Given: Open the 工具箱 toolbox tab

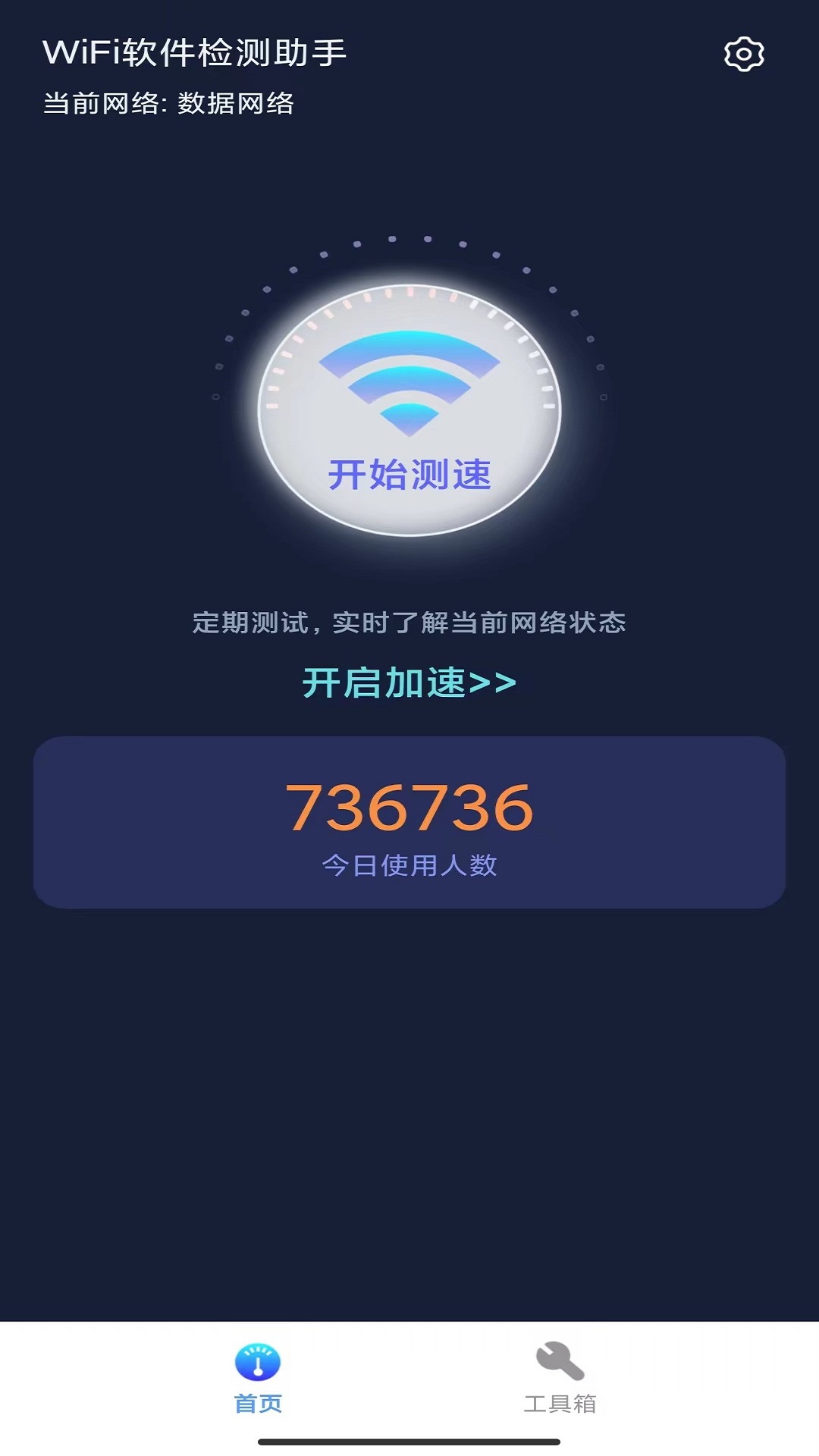Looking at the screenshot, I should [560, 1377].
